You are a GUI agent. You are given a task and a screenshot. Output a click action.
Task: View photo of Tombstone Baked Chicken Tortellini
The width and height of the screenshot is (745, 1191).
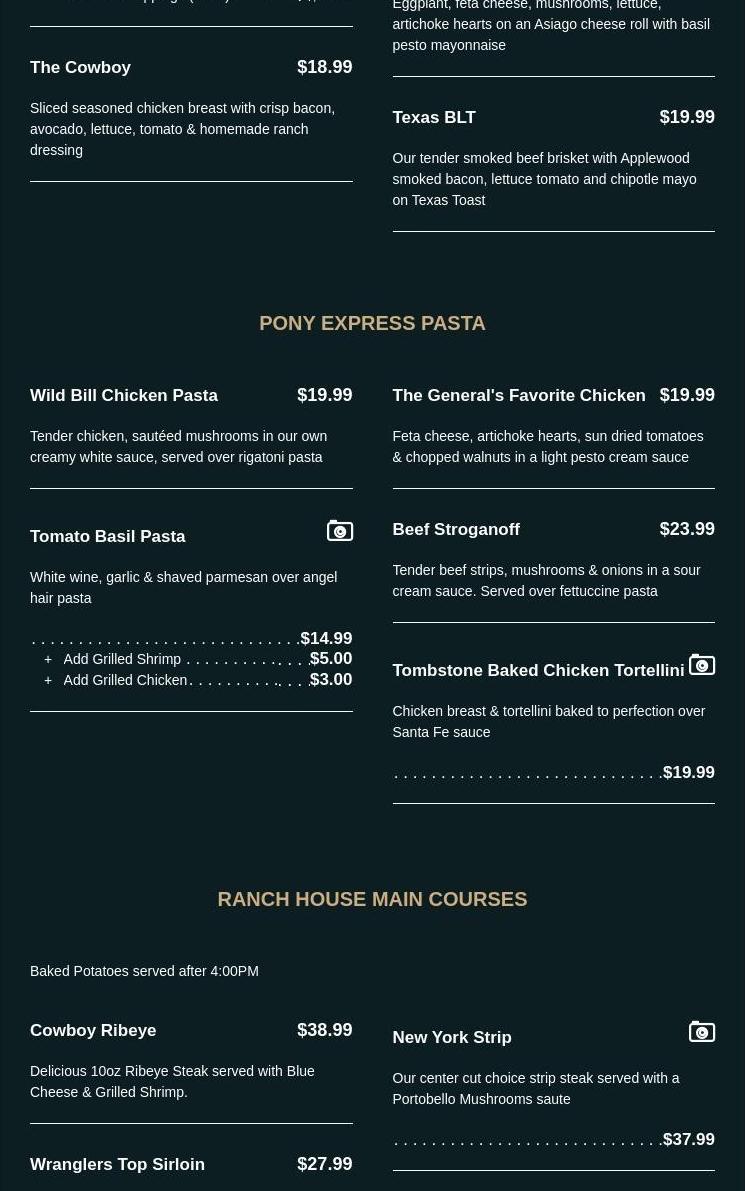[701, 664]
